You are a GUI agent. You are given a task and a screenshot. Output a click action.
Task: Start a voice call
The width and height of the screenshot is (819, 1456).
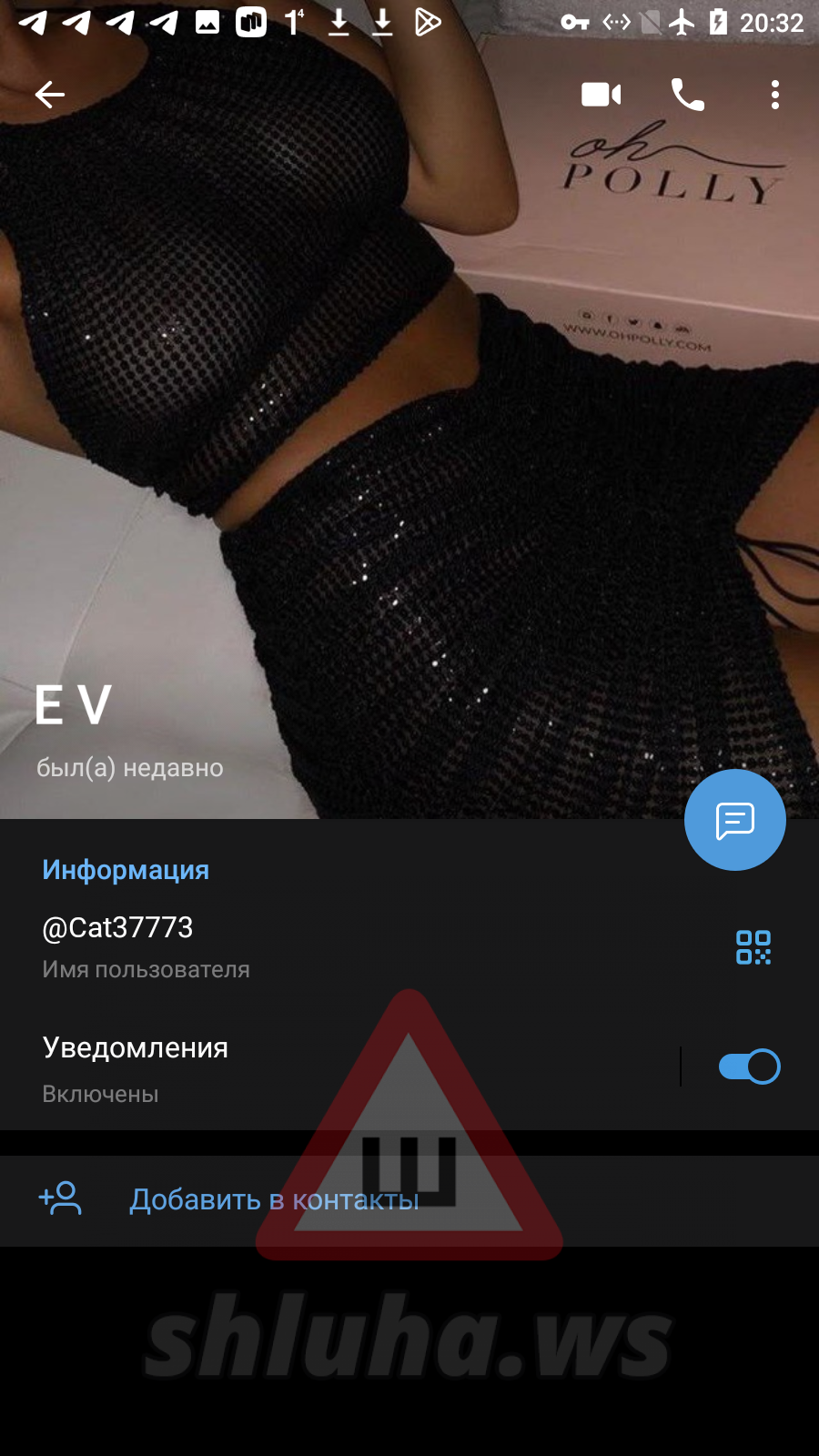point(687,95)
